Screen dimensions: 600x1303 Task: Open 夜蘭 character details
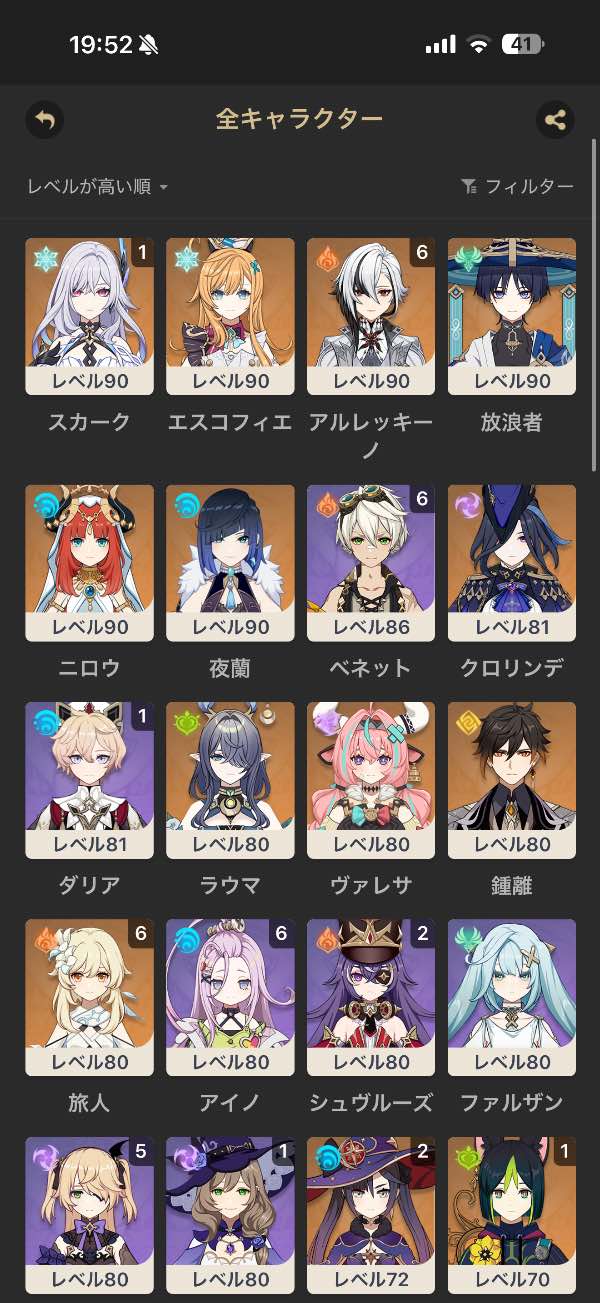tap(230, 563)
